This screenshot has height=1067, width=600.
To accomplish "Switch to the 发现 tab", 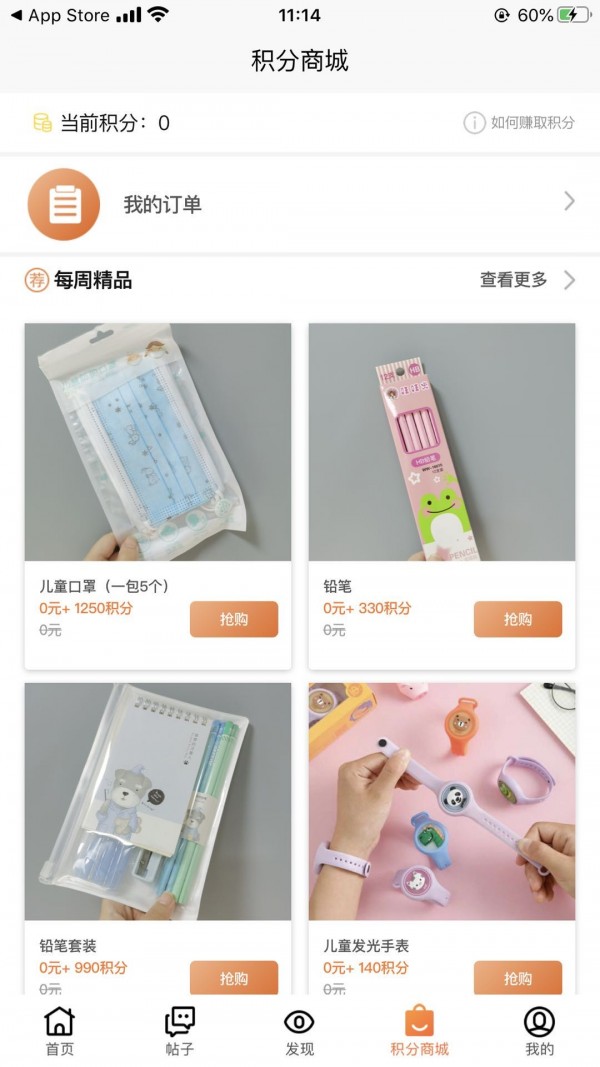I will point(299,1031).
